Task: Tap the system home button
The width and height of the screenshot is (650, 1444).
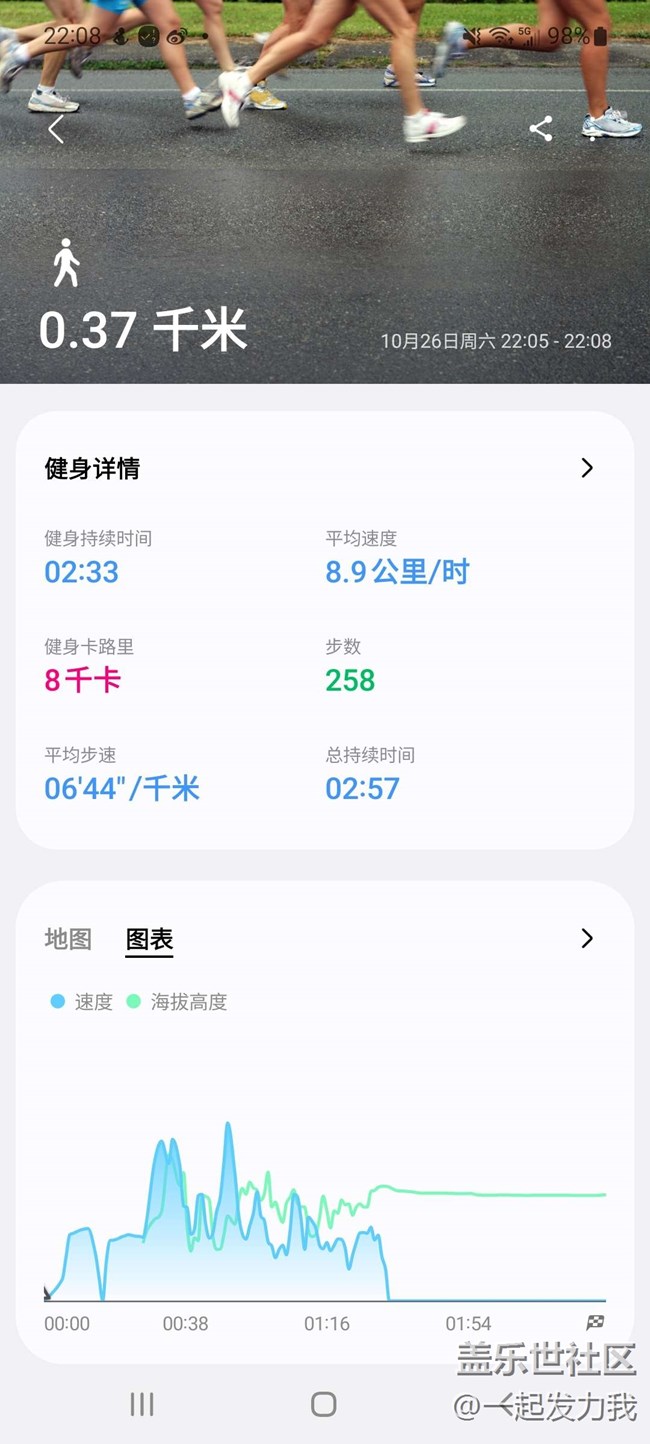Action: [x=323, y=1404]
